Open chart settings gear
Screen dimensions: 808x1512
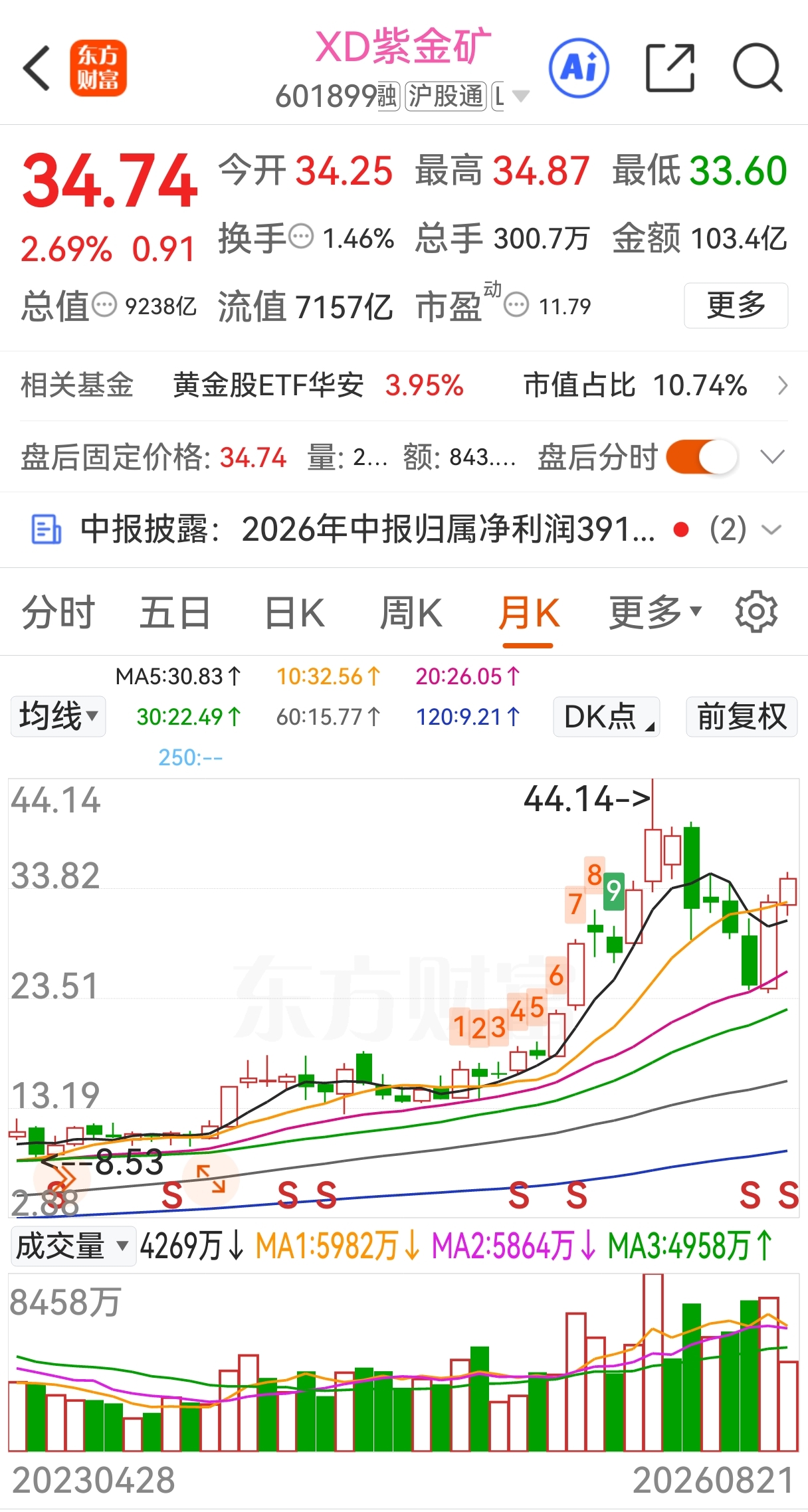pos(756,612)
